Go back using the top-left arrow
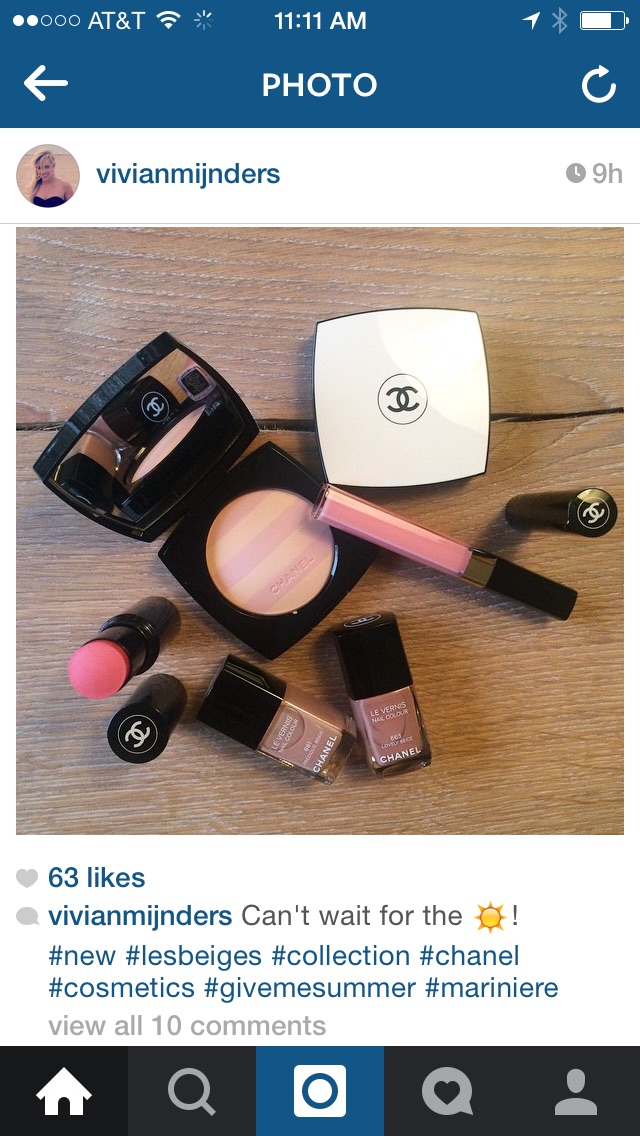This screenshot has width=640, height=1136. (45, 85)
